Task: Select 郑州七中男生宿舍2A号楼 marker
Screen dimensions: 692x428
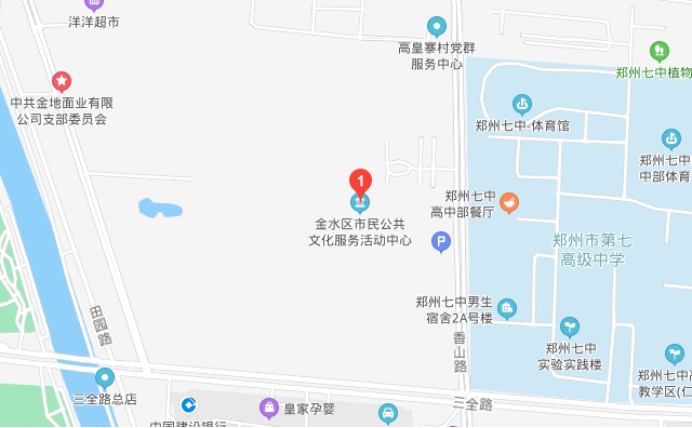Action: (x=508, y=307)
